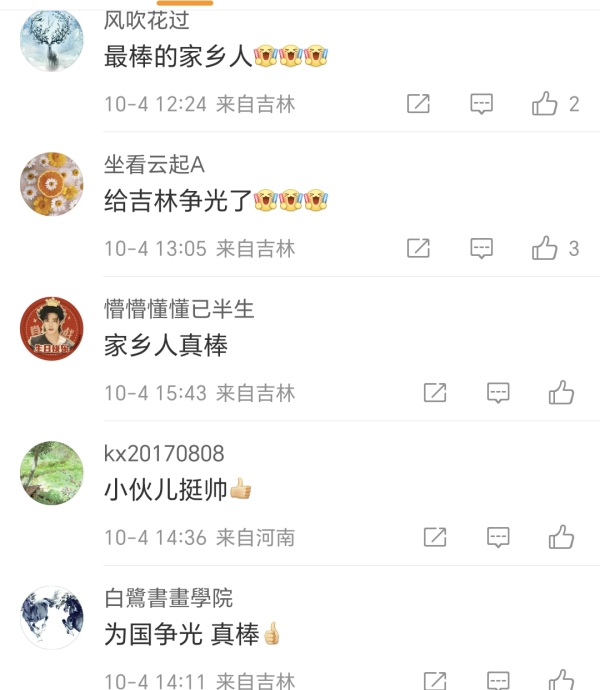This screenshot has height=690, width=600.
Task: Like 坐看云起A's comment
Action: (545, 248)
